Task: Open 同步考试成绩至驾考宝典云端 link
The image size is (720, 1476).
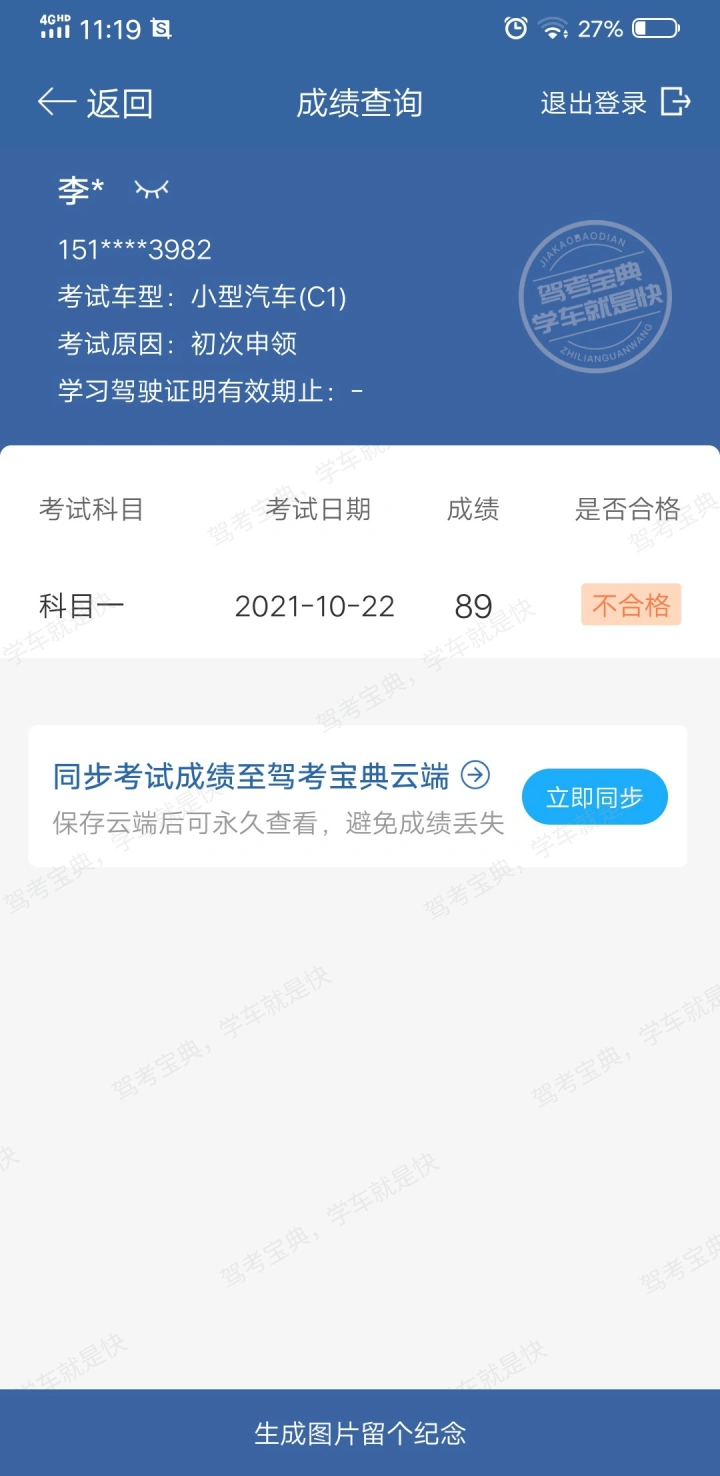Action: pos(271,775)
